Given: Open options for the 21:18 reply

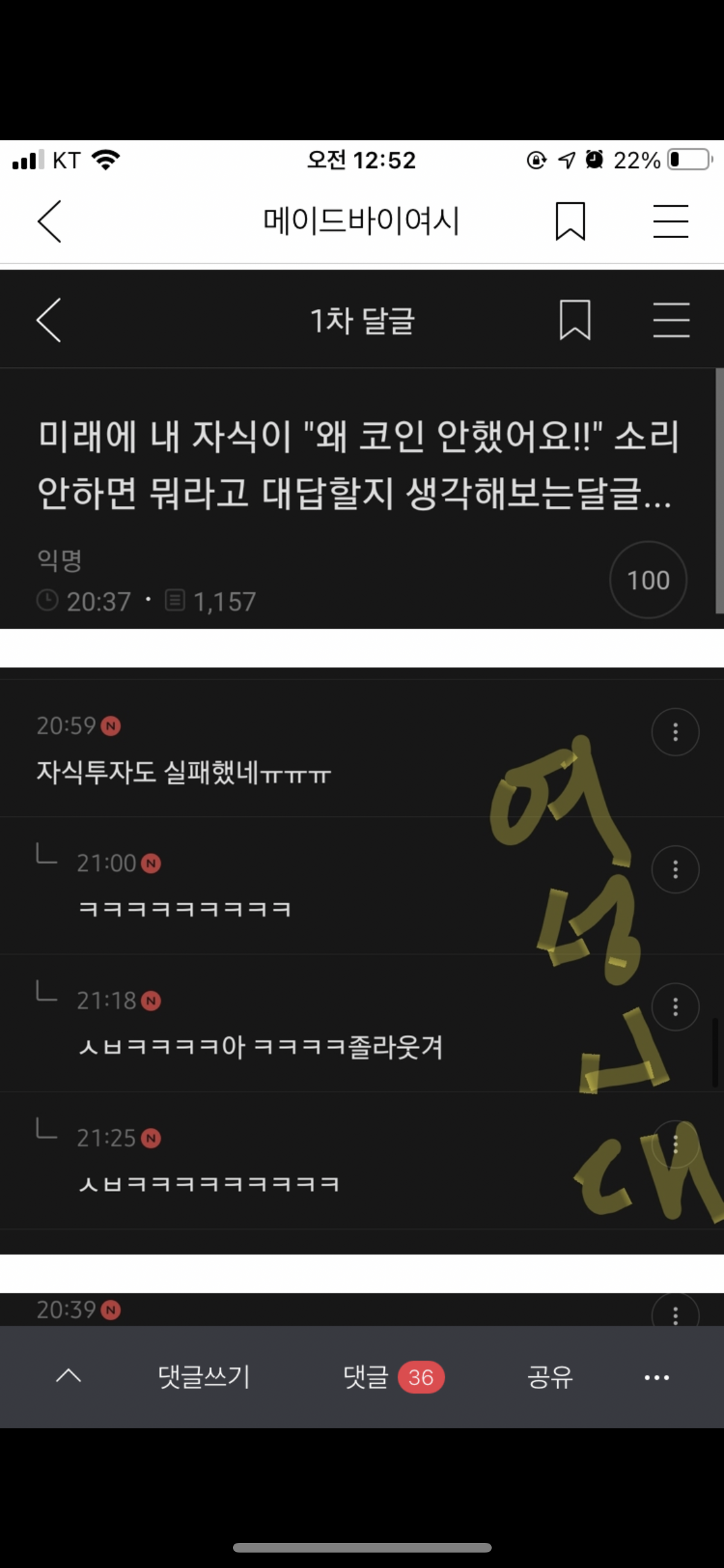Looking at the screenshot, I should 674,1007.
